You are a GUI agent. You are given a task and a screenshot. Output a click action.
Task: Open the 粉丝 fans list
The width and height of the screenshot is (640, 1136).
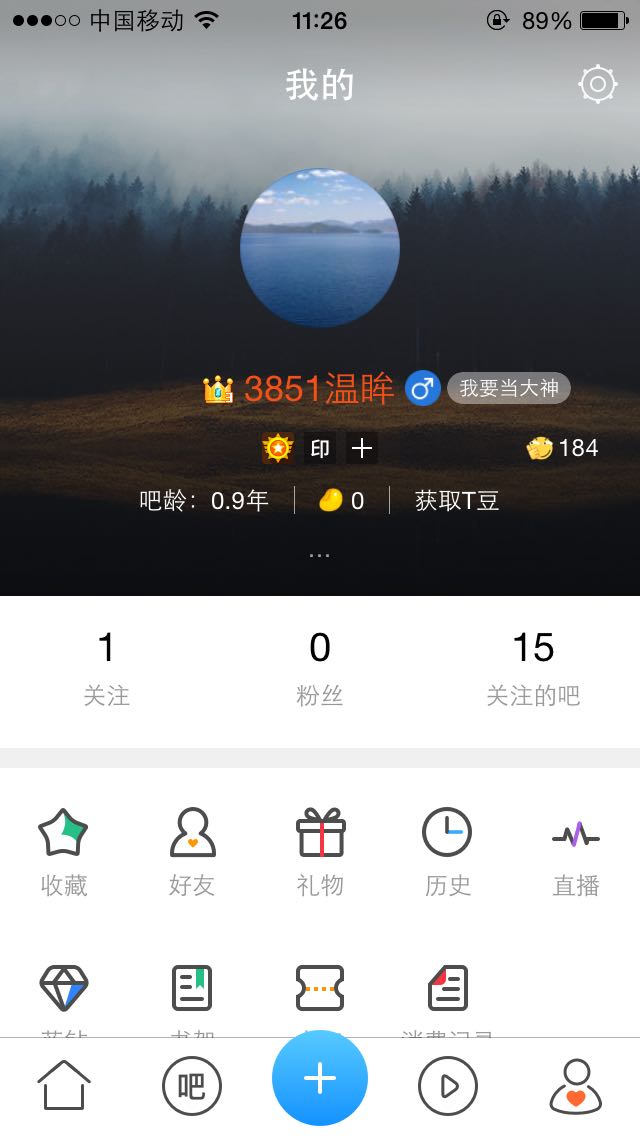pyautogui.click(x=320, y=668)
